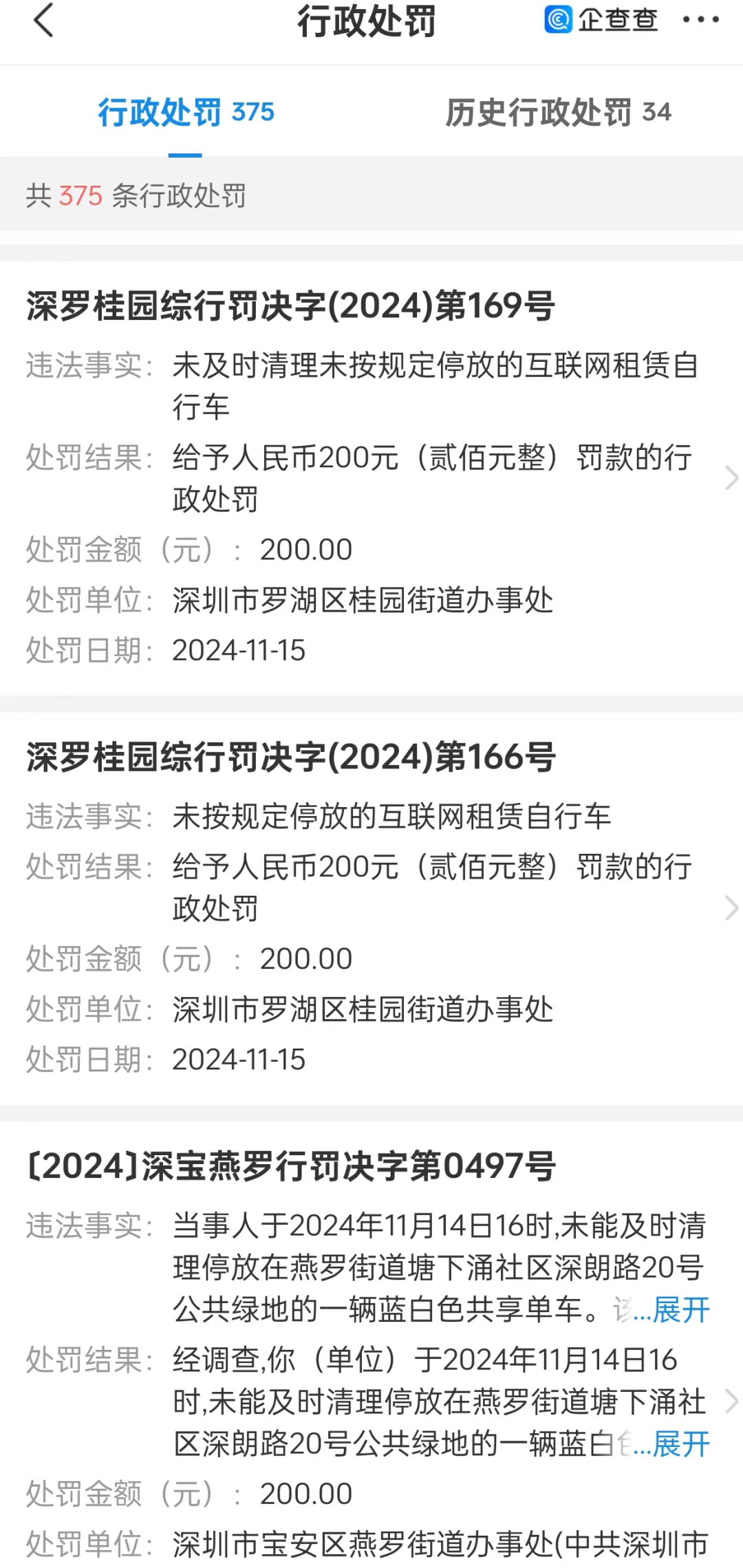Open penalty record 第166号 details
The image size is (743, 1568).
click(731, 908)
